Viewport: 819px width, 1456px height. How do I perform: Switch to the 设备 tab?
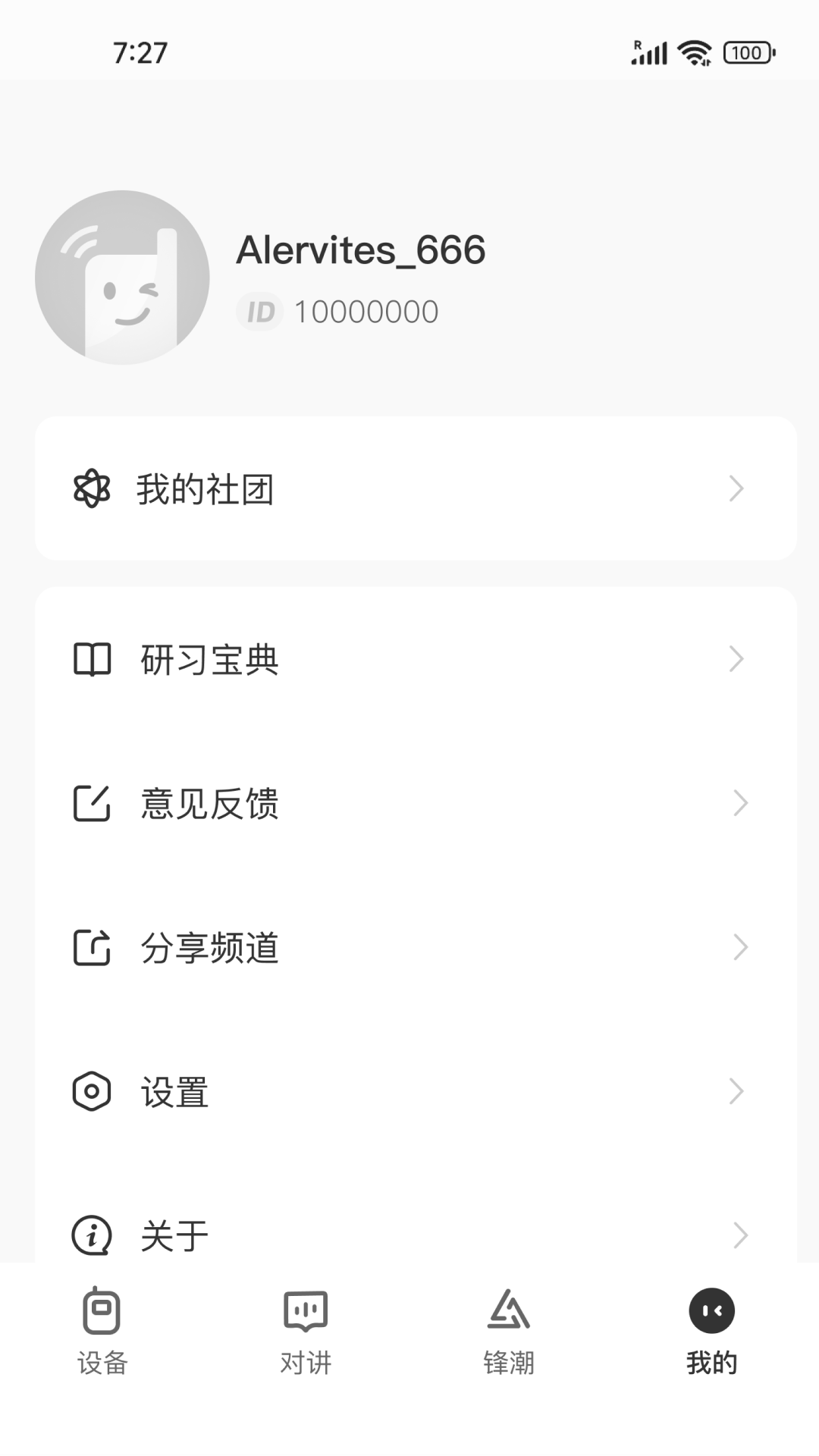[x=102, y=1335]
